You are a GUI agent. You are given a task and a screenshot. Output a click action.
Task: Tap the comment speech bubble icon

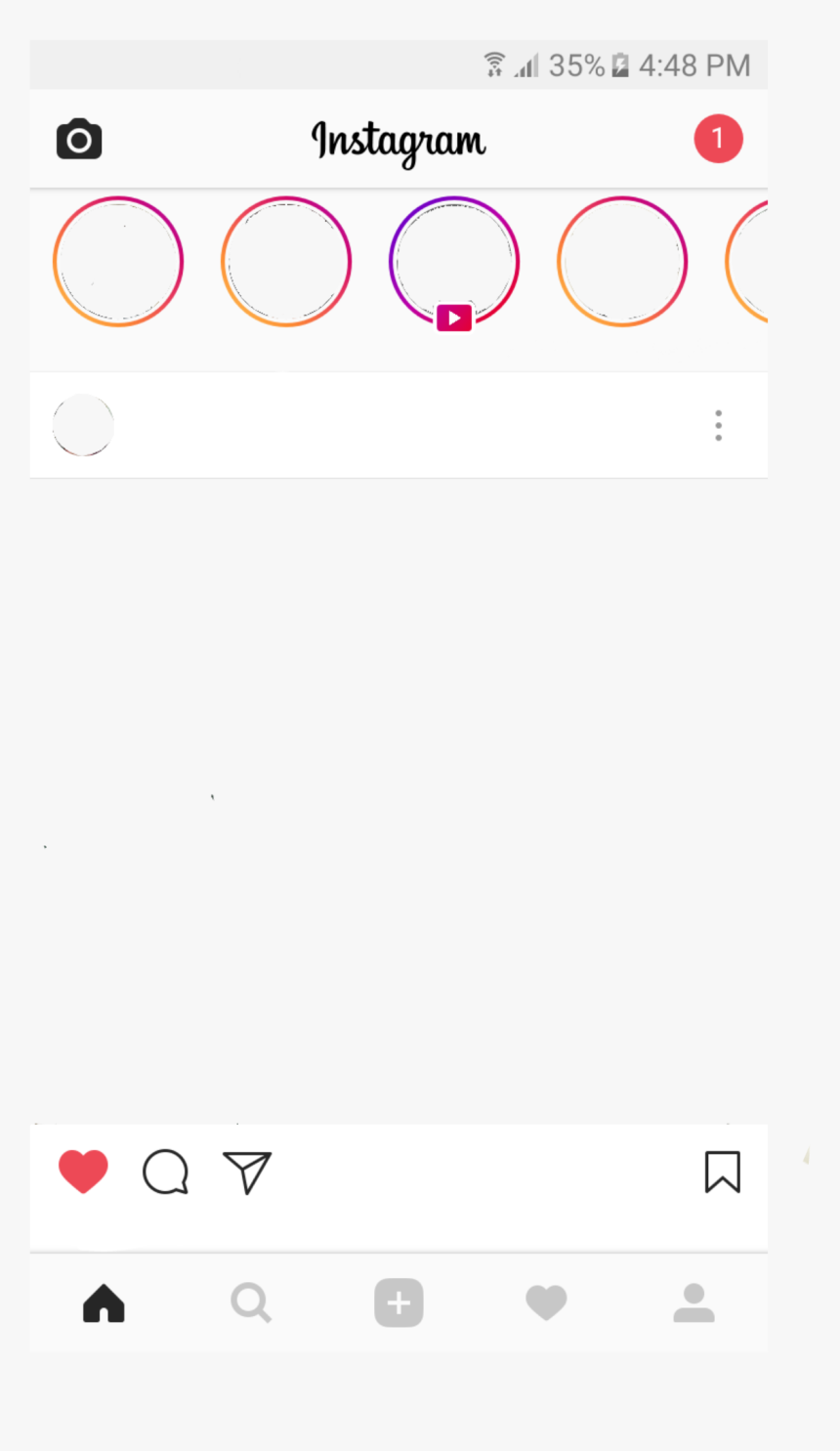coord(165,1172)
